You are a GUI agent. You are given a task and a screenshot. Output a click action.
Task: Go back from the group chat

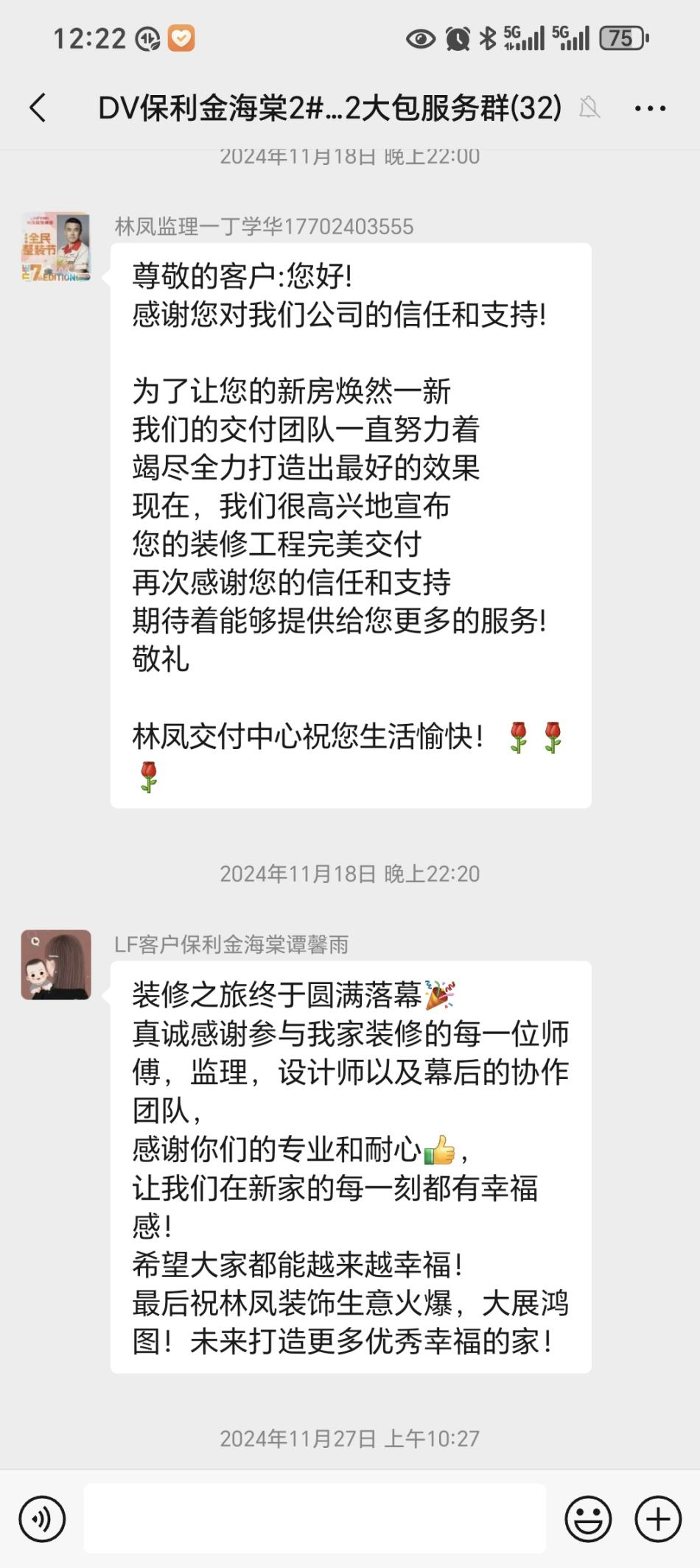click(x=38, y=108)
